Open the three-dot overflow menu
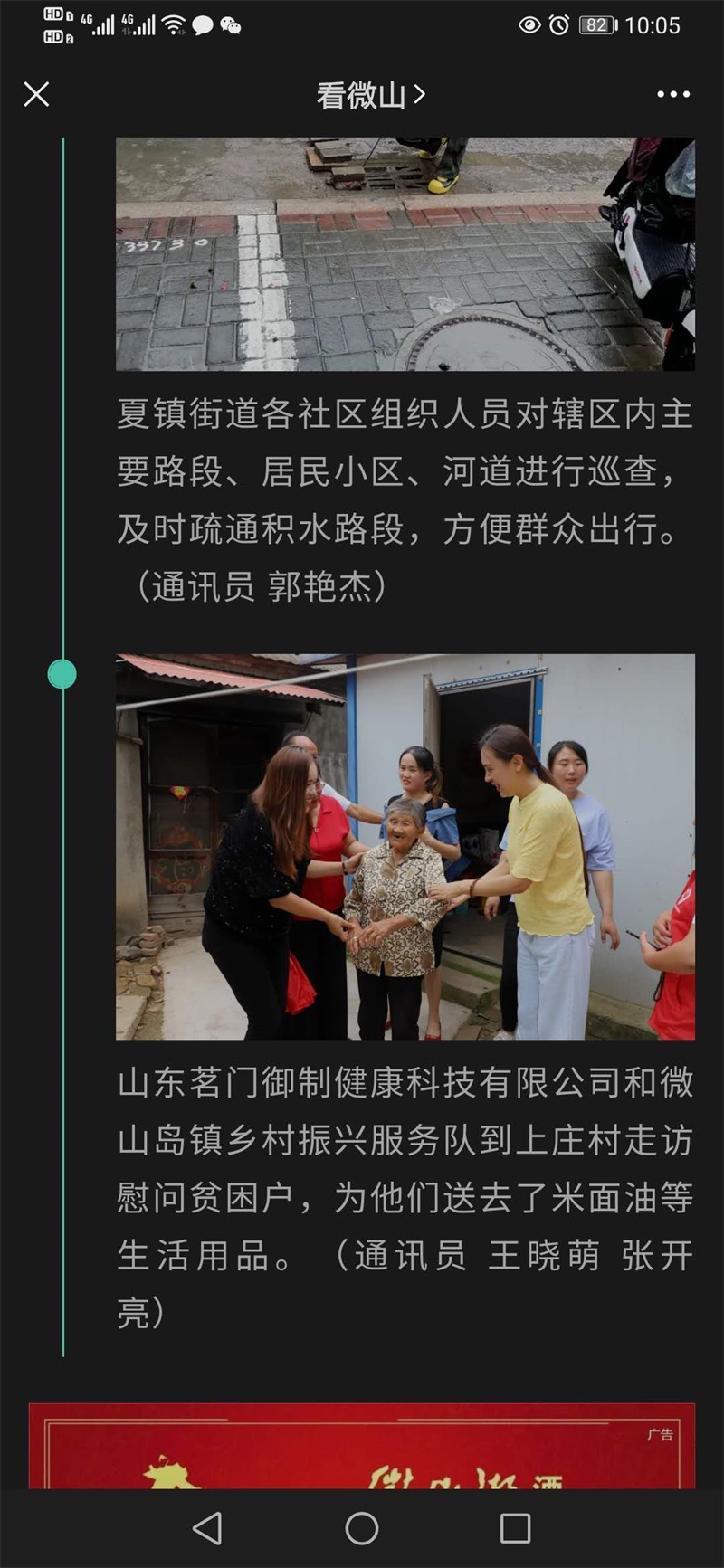724x1568 pixels. pyautogui.click(x=673, y=94)
